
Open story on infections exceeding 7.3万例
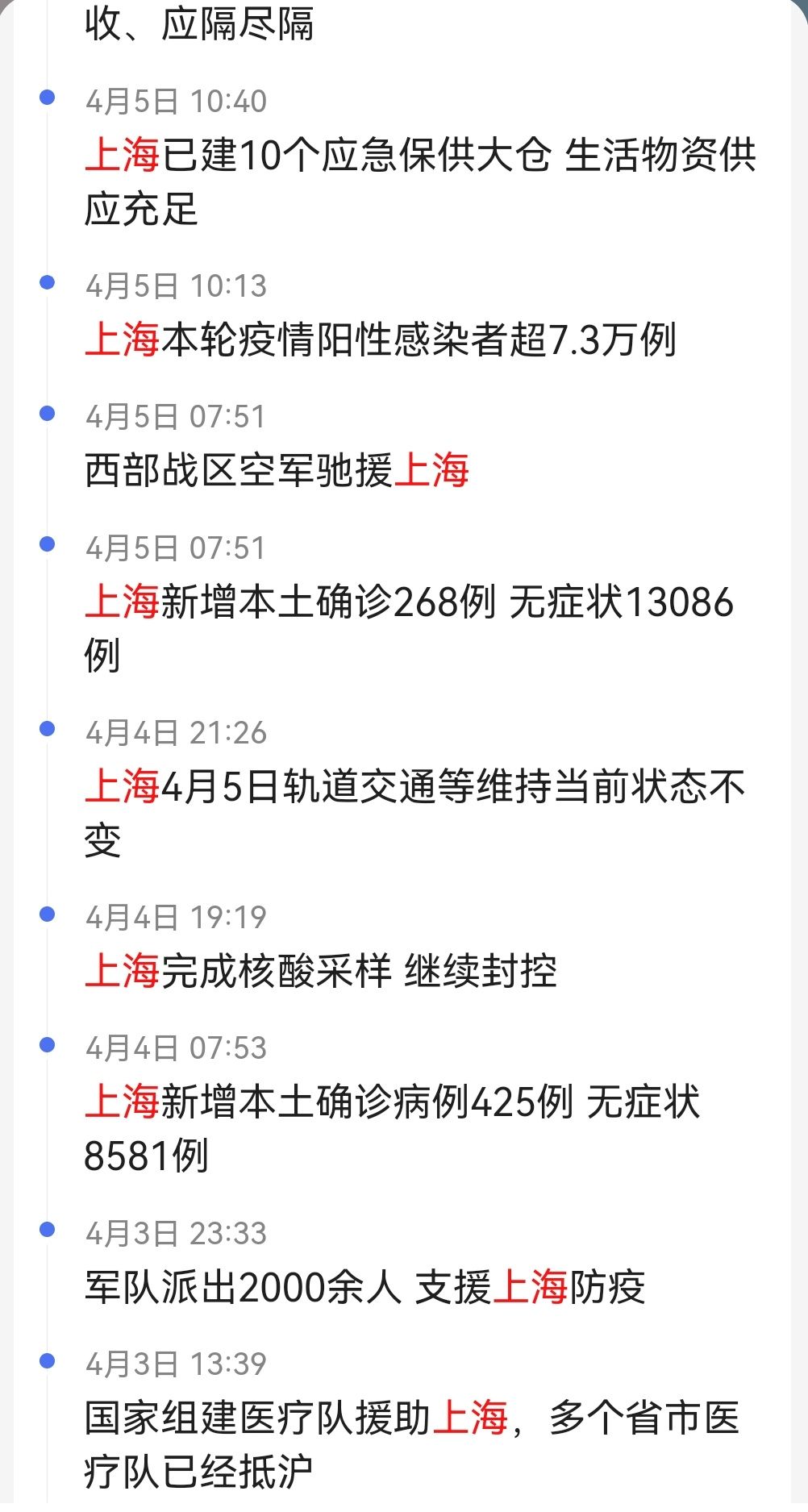pos(380,339)
